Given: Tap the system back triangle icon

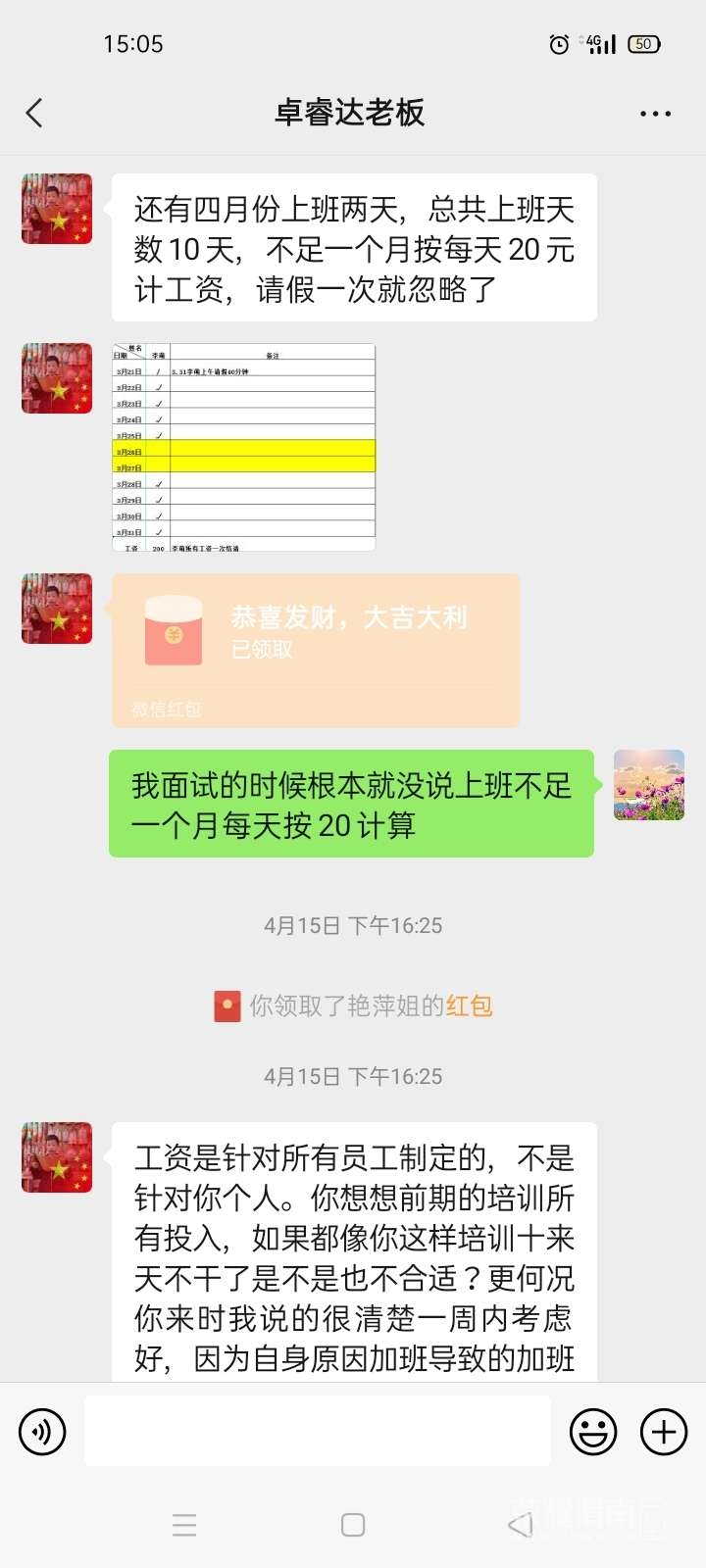Looking at the screenshot, I should tap(521, 1525).
